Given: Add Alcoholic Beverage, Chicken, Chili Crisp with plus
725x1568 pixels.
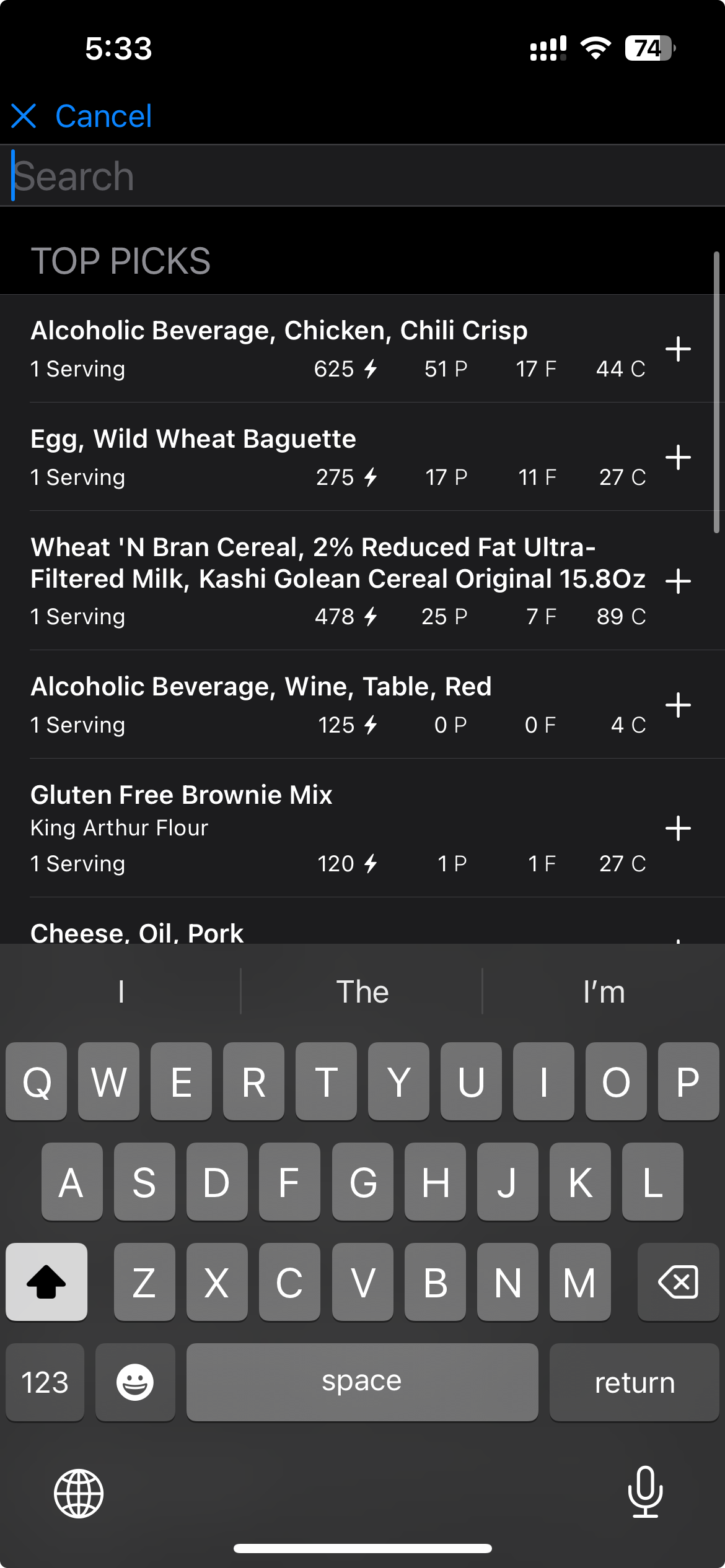Looking at the screenshot, I should pos(678,349).
